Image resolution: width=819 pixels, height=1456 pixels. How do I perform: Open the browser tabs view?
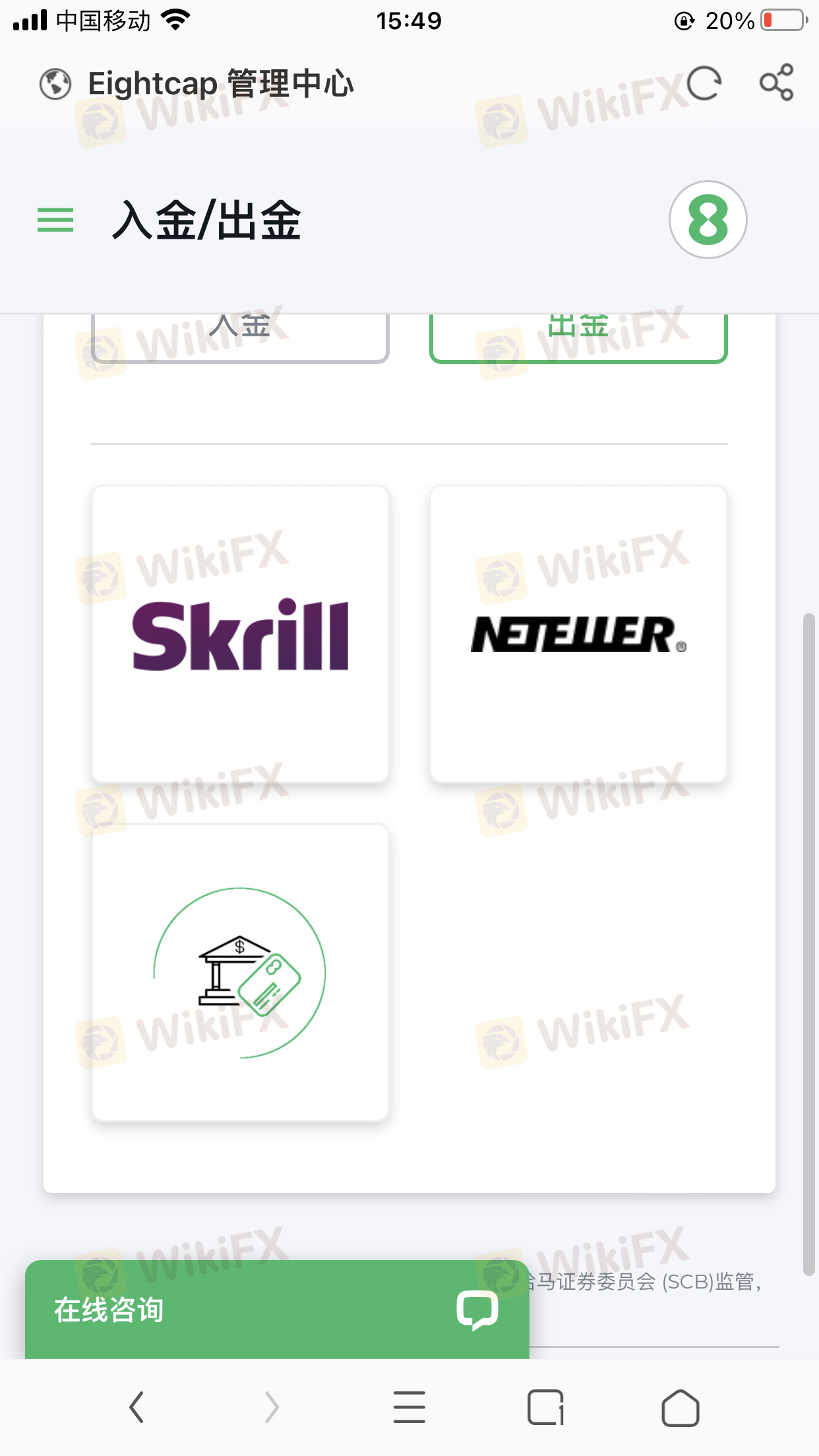coord(545,1407)
